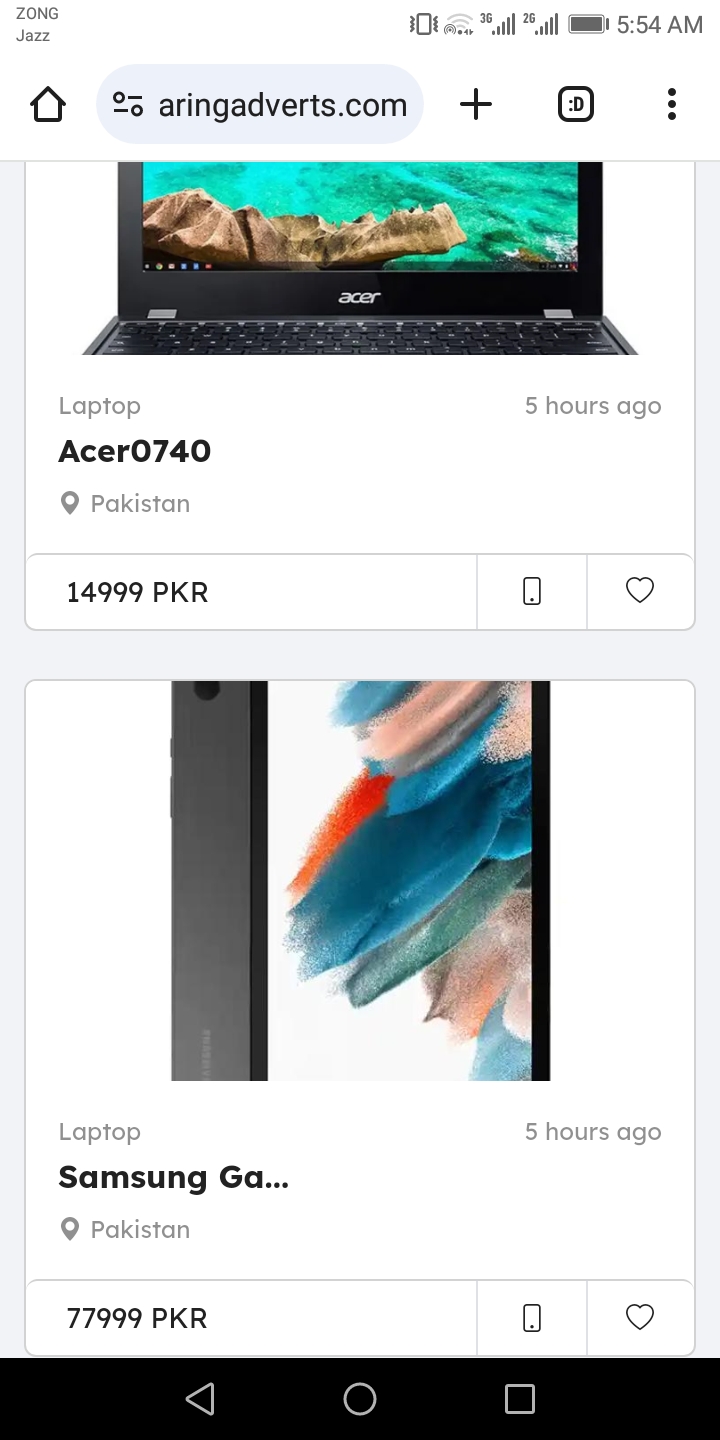The image size is (720, 1440).
Task: Tap the phone icon on the Samsung listing
Action: [x=532, y=1318]
